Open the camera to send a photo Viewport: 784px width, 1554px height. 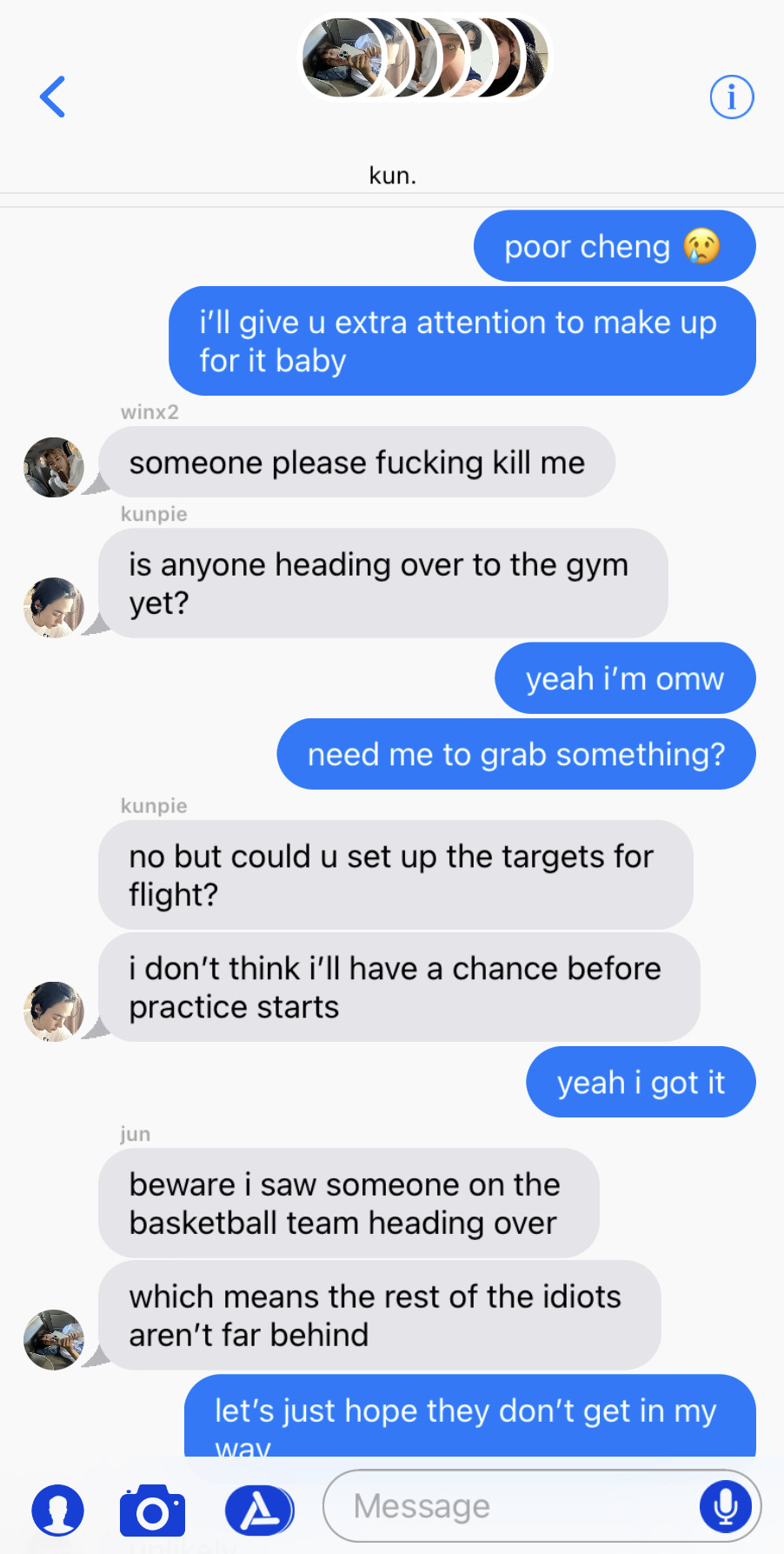152,1511
